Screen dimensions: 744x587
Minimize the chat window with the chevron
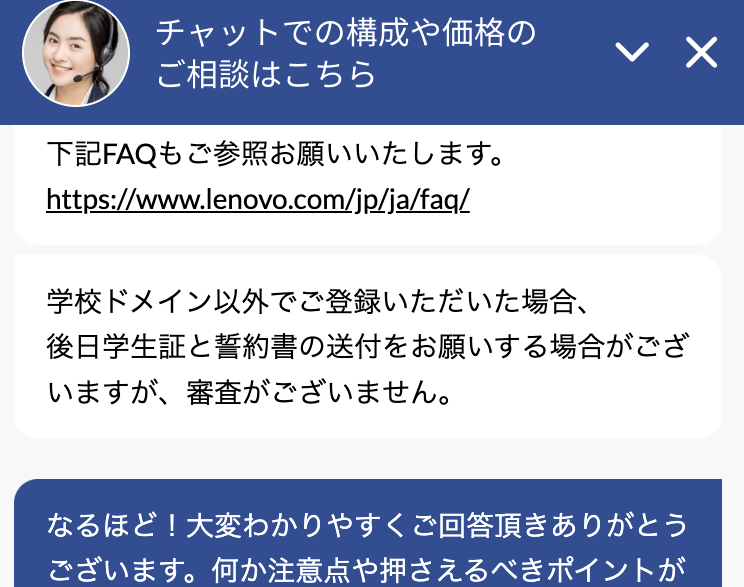click(x=632, y=52)
